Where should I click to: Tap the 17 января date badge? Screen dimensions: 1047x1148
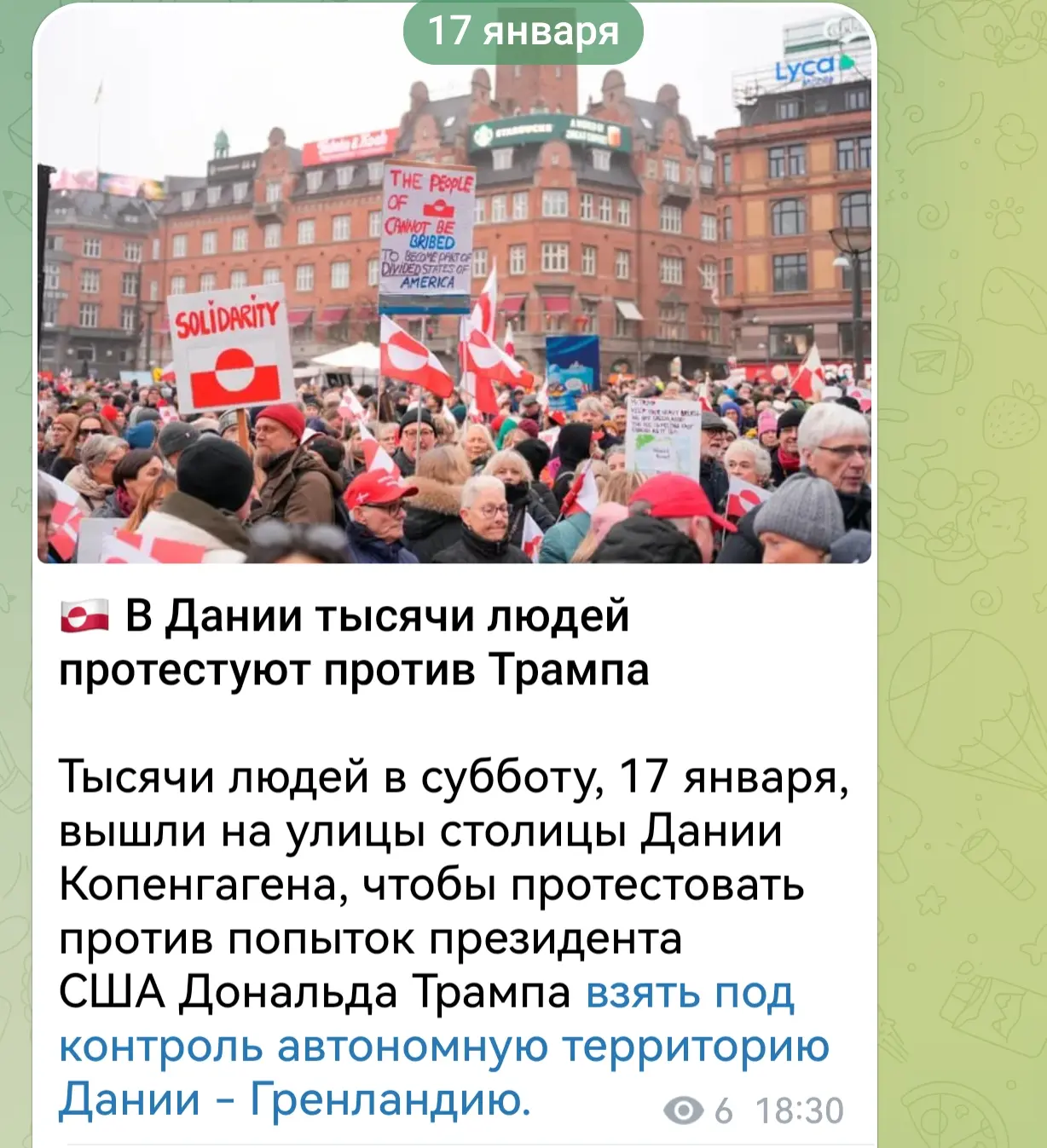pos(523,32)
